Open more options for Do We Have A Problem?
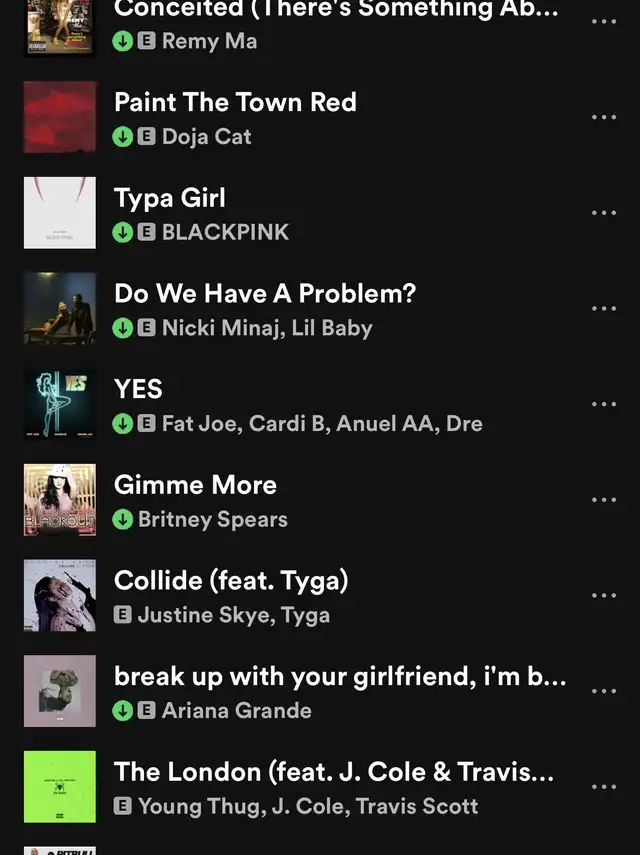The width and height of the screenshot is (640, 855). (604, 308)
